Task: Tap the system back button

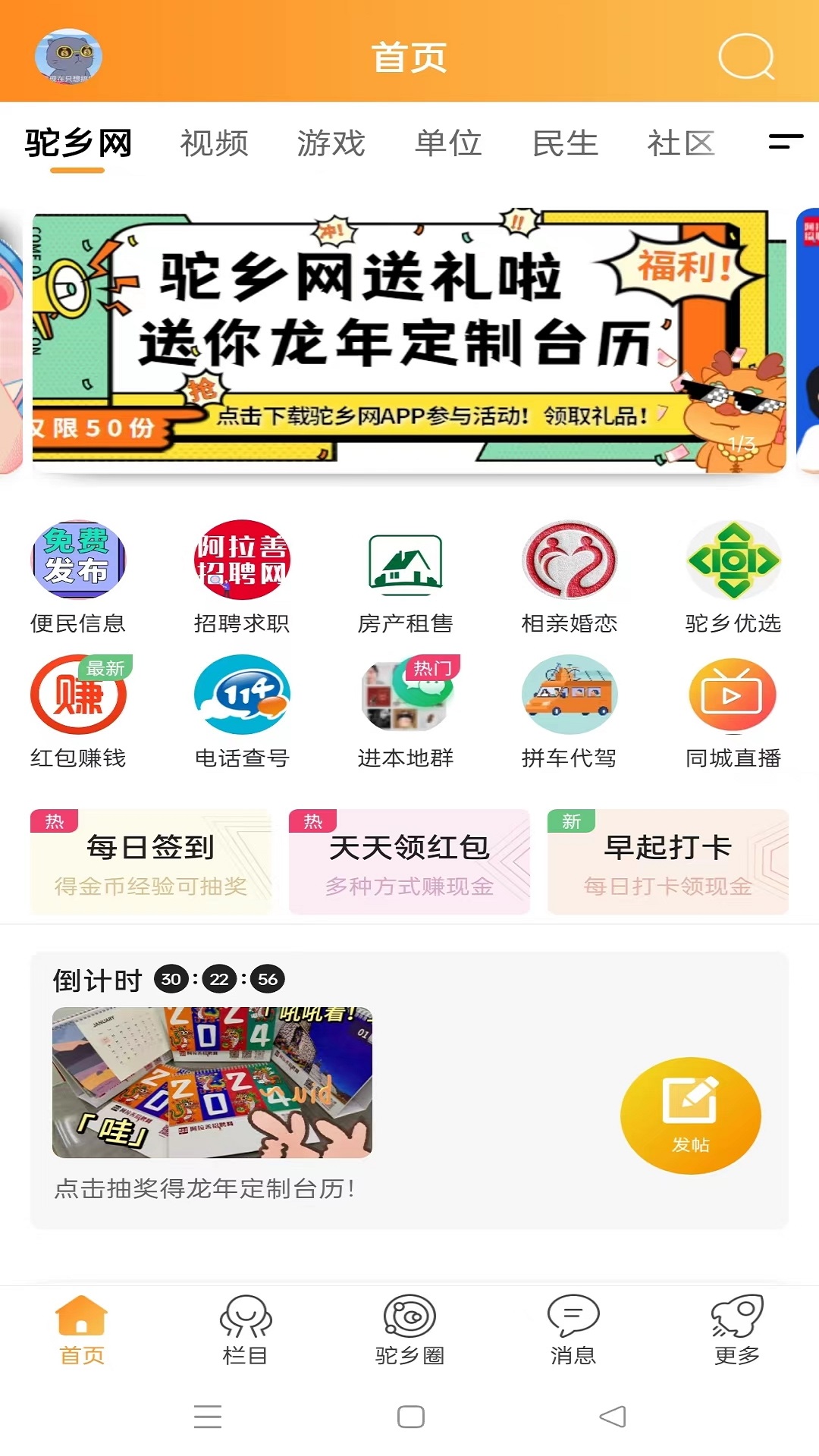Action: point(613,1417)
